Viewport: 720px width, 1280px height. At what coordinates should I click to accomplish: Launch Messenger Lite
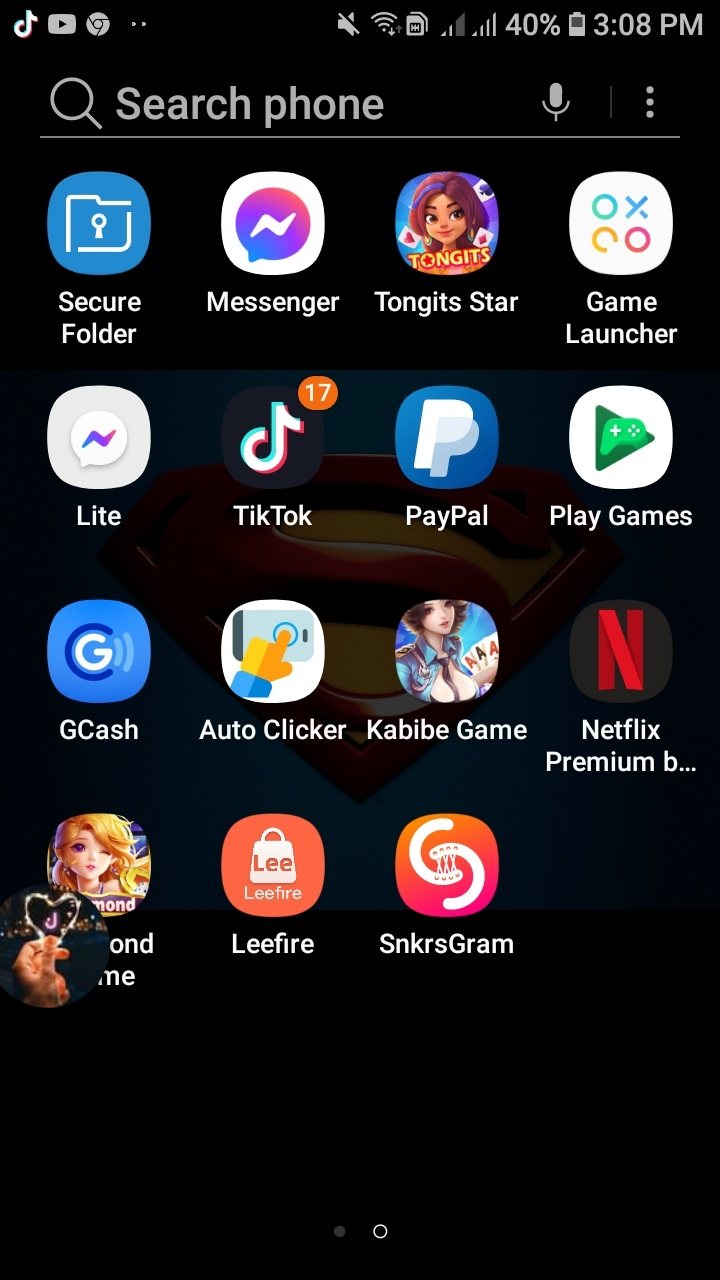tap(99, 437)
